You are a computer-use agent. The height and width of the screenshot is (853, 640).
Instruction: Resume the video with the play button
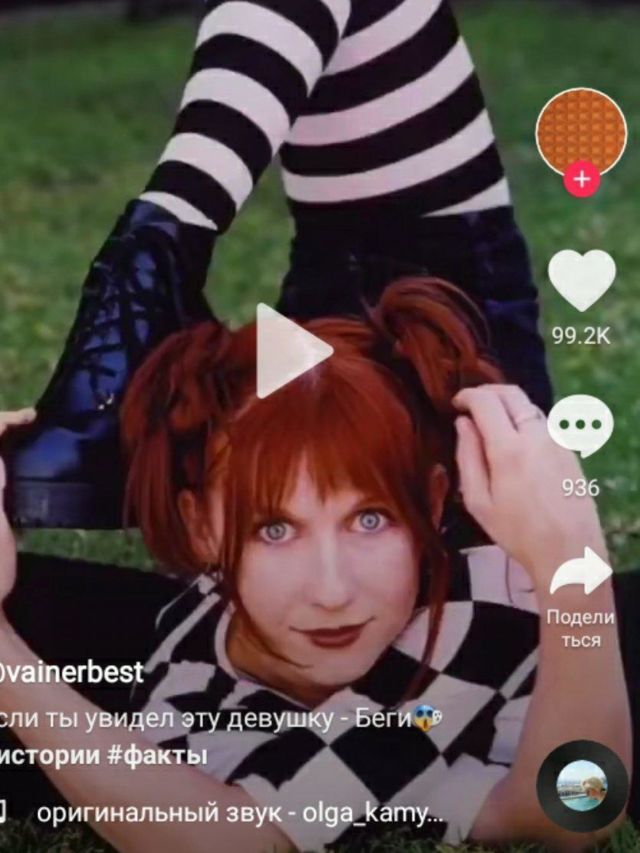coord(290,351)
